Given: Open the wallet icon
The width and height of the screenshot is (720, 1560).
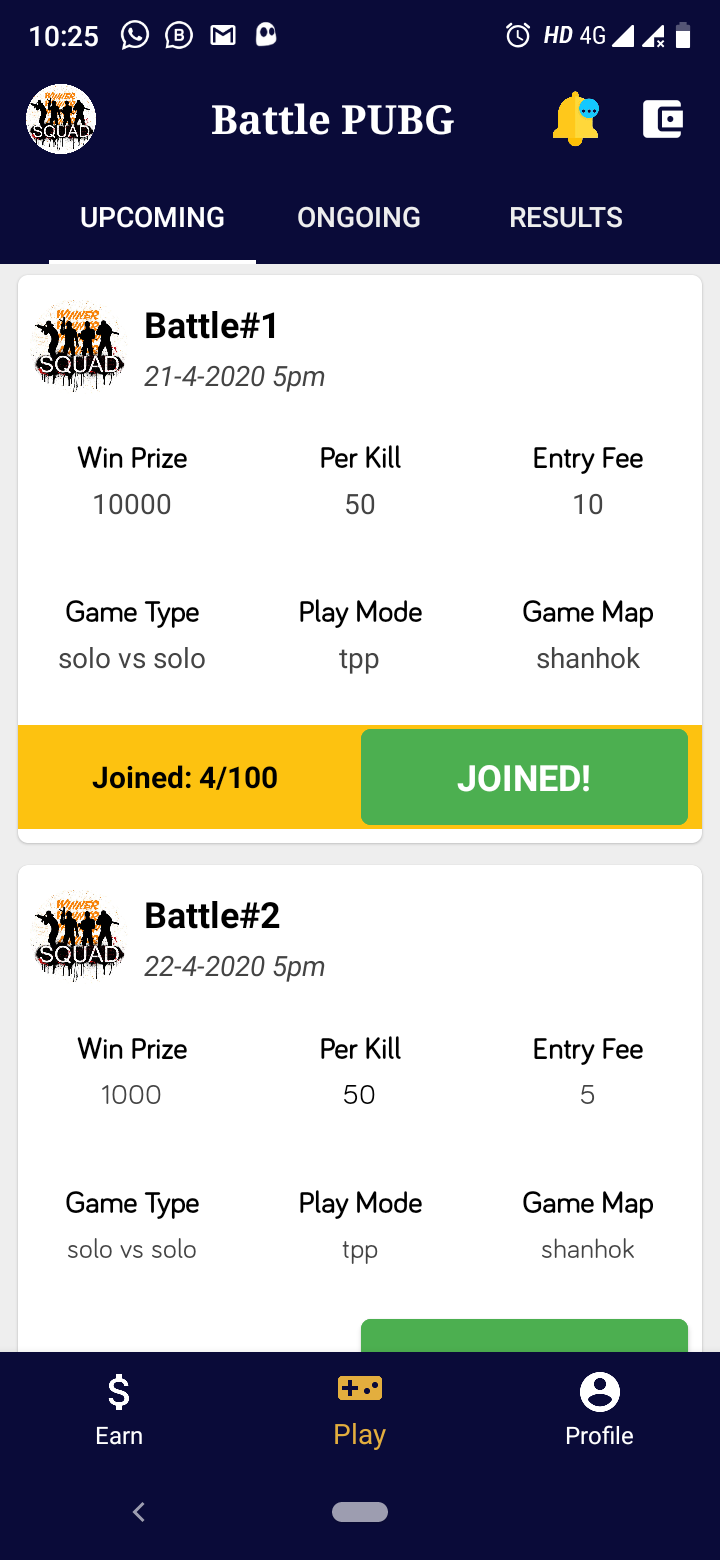Looking at the screenshot, I should 662,119.
